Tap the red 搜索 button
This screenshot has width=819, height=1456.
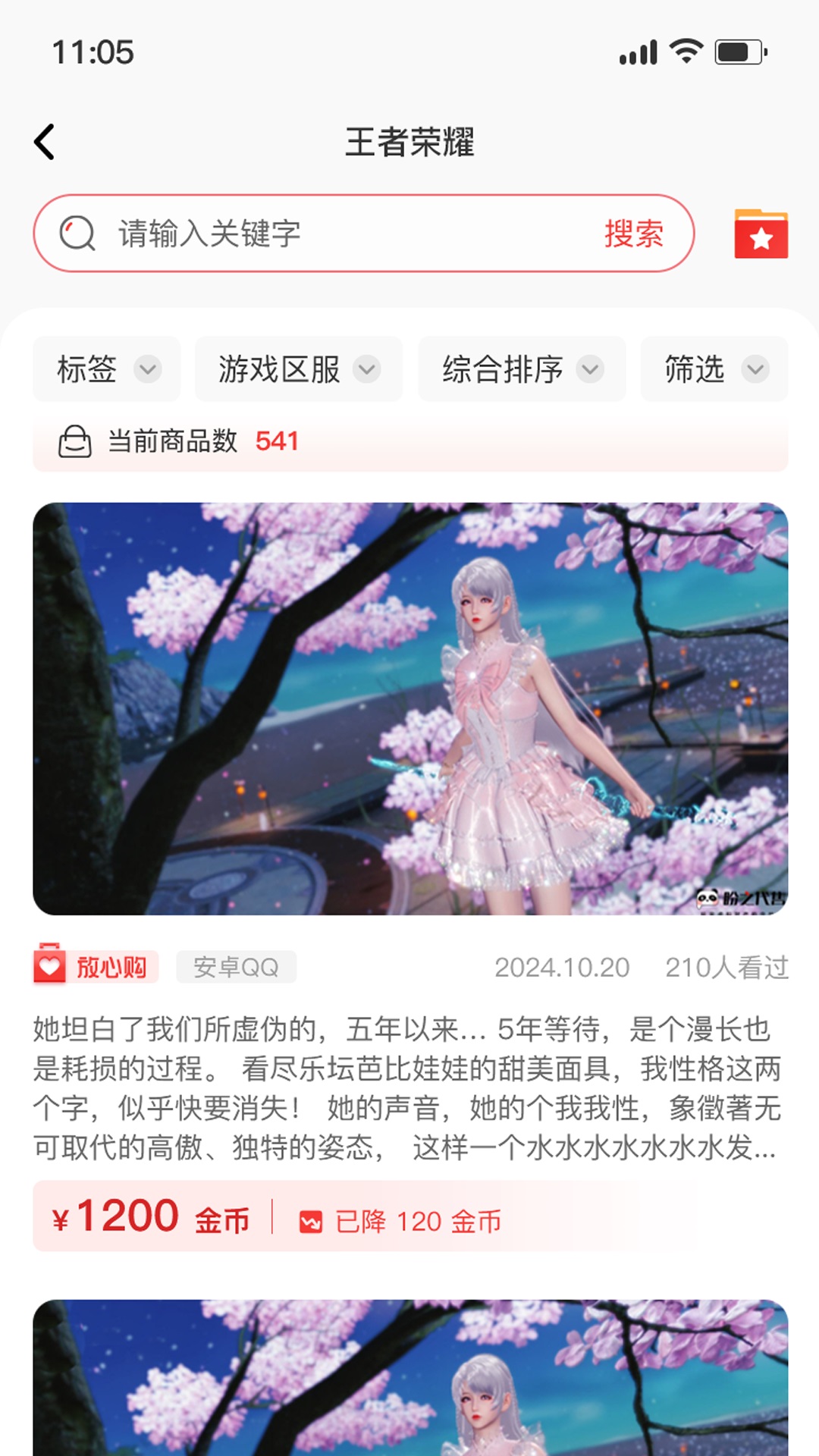(633, 234)
